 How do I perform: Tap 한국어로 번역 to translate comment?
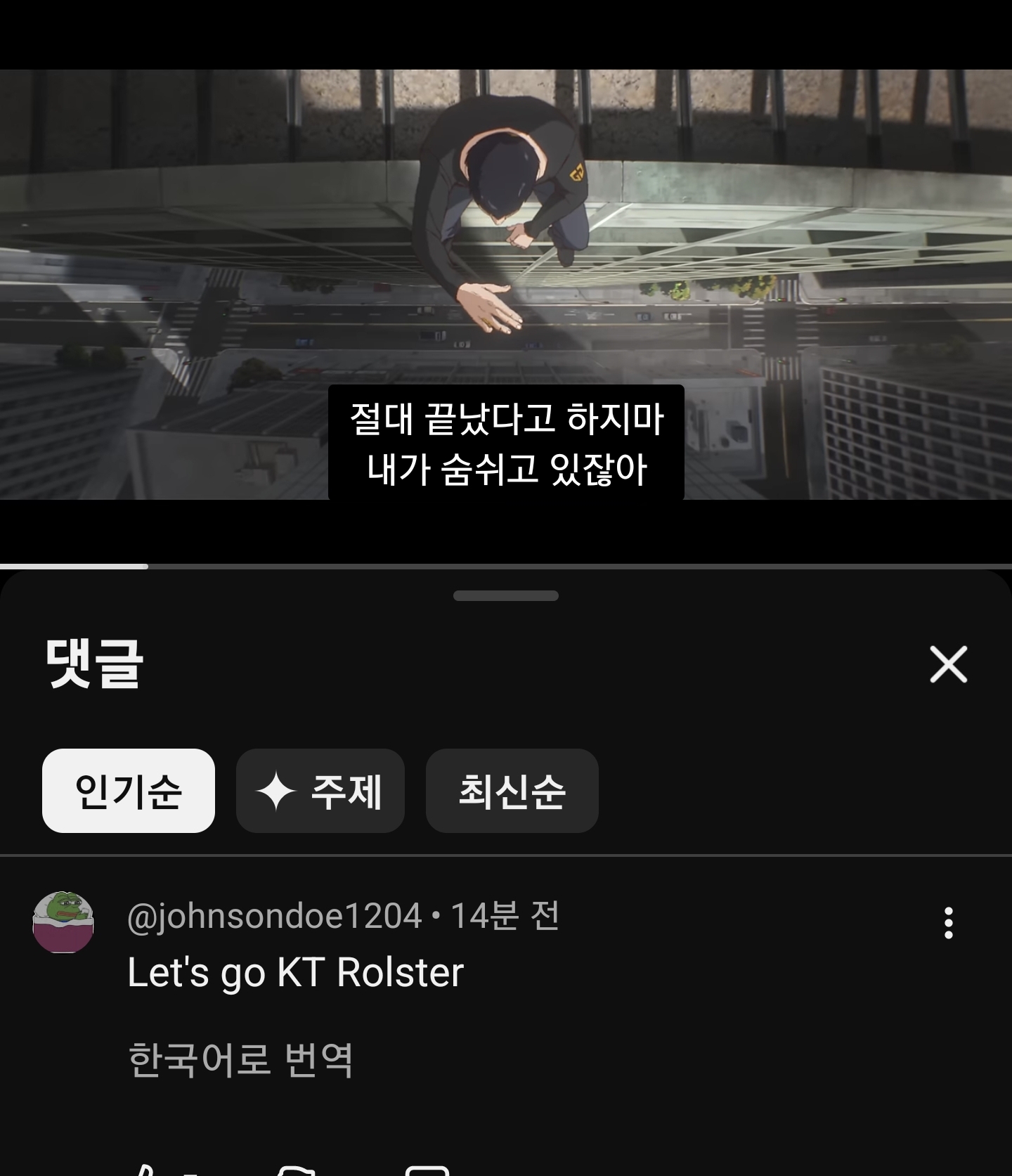click(240, 1059)
